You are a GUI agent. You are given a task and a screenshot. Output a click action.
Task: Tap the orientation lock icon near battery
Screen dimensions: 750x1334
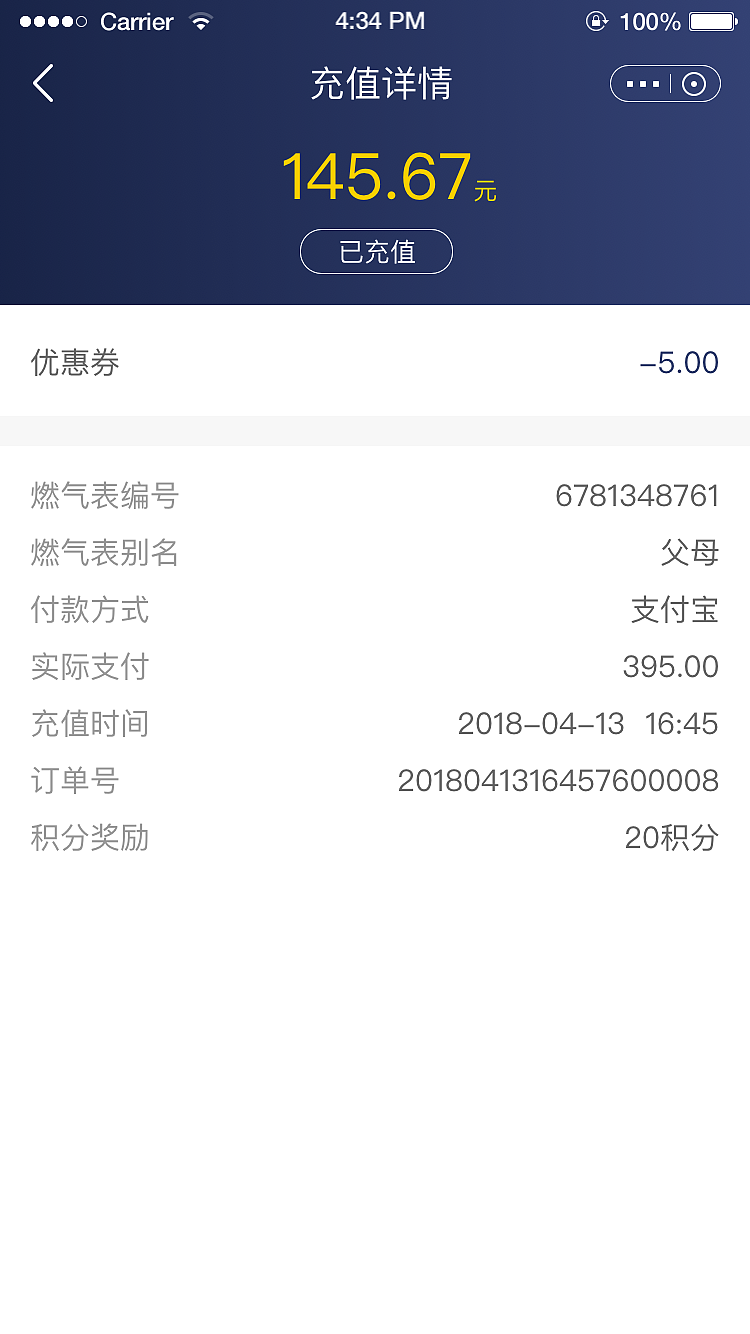[597, 20]
